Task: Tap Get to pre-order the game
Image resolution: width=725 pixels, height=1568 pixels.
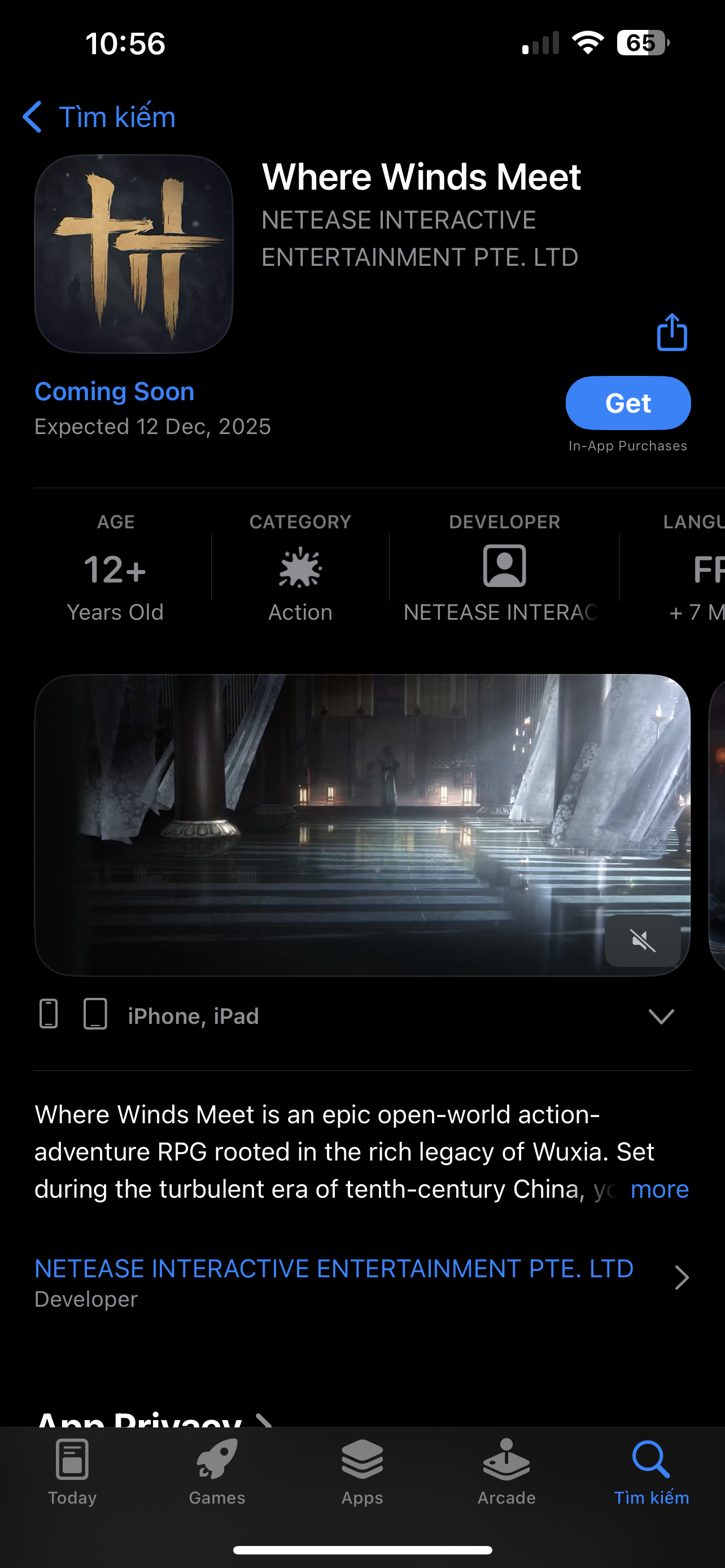Action: (x=628, y=403)
